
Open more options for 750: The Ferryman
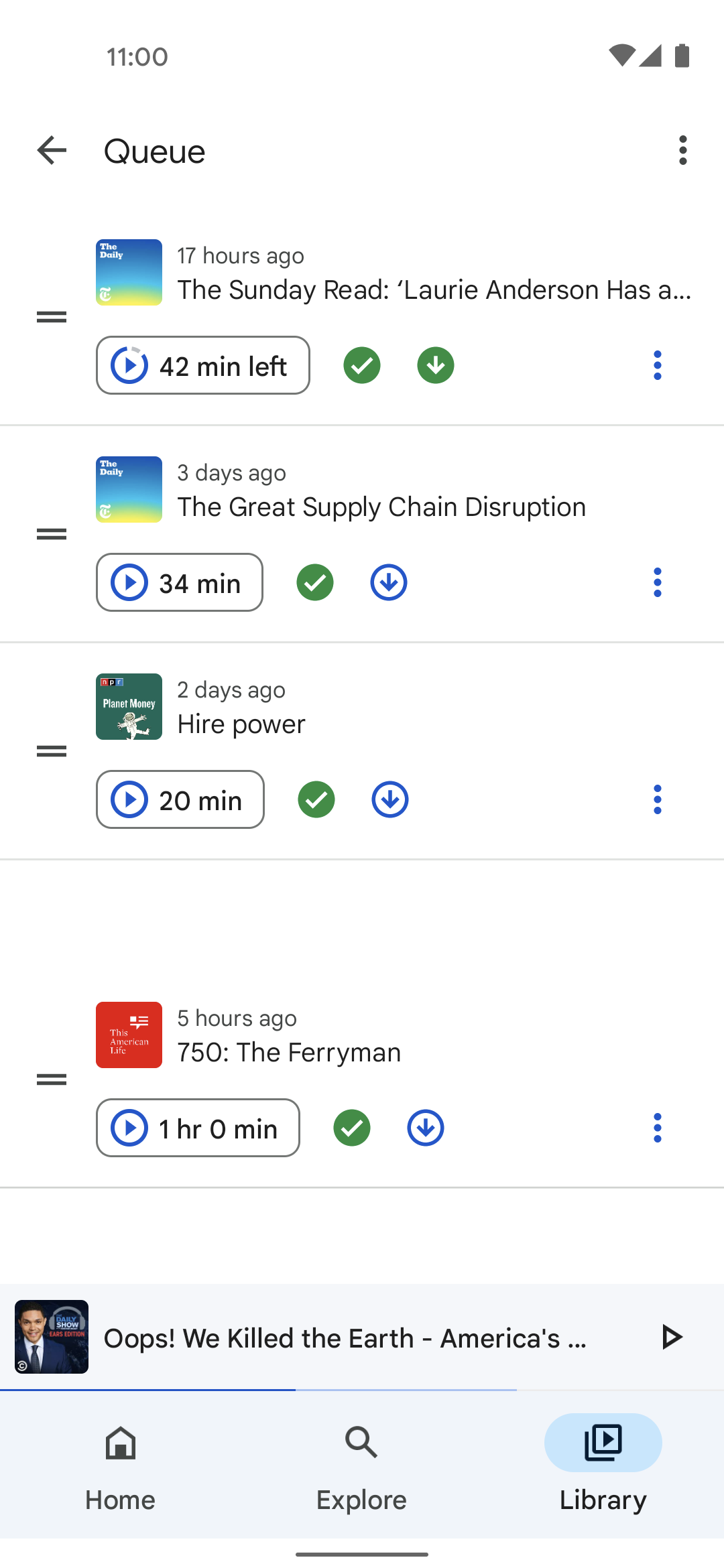(x=657, y=1128)
